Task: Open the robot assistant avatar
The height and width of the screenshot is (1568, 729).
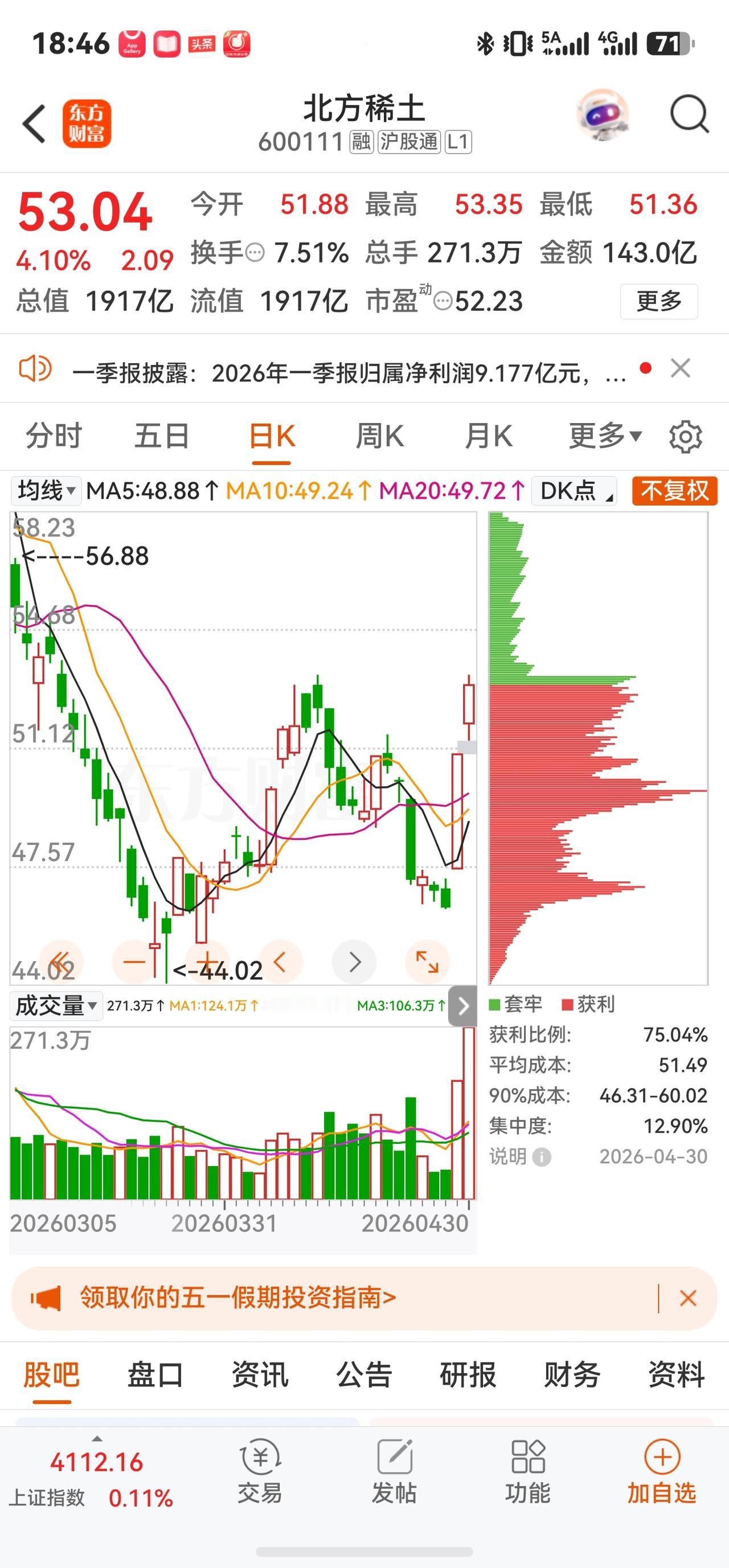Action: (x=602, y=114)
